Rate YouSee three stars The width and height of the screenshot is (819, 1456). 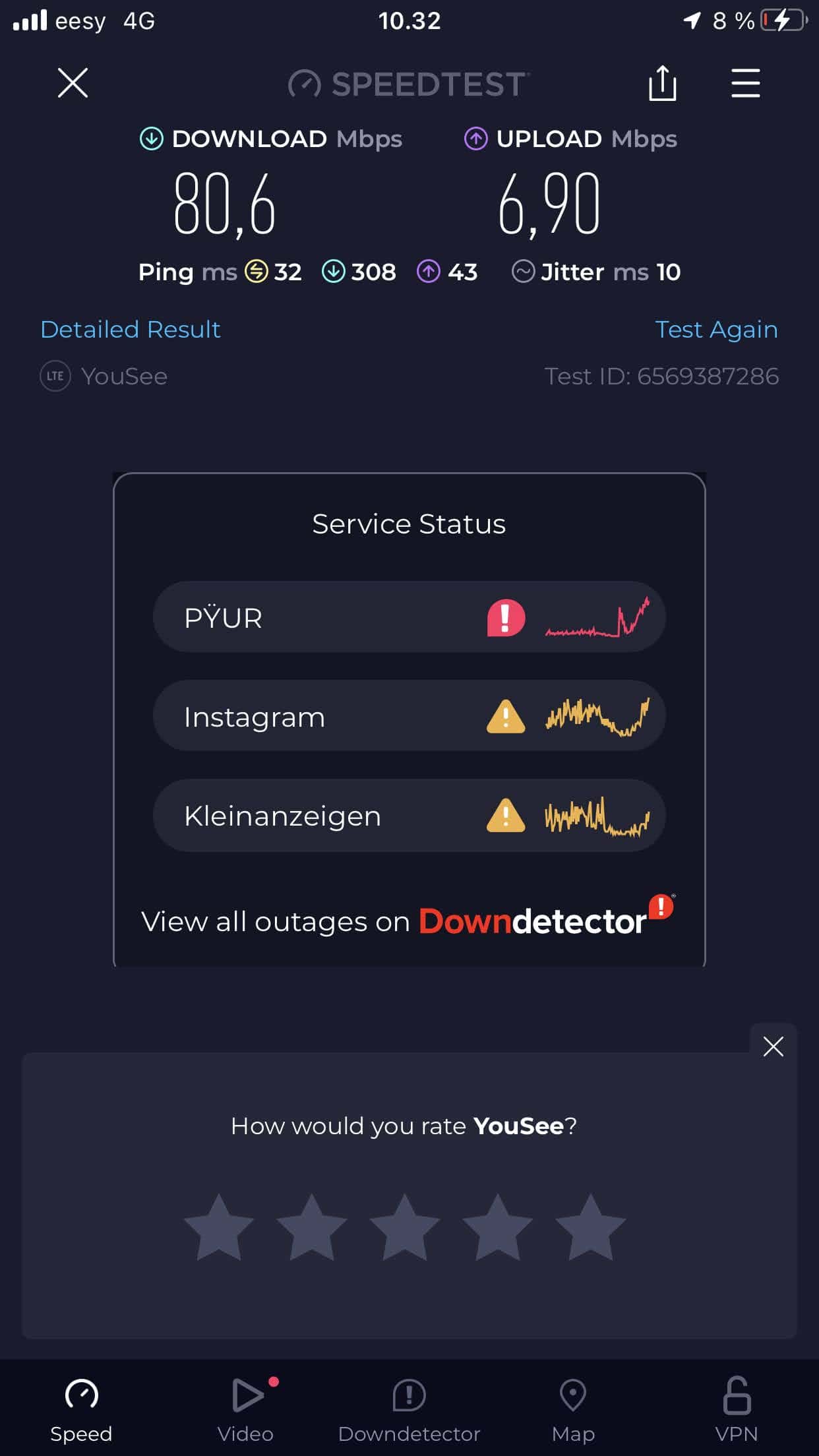(404, 1228)
